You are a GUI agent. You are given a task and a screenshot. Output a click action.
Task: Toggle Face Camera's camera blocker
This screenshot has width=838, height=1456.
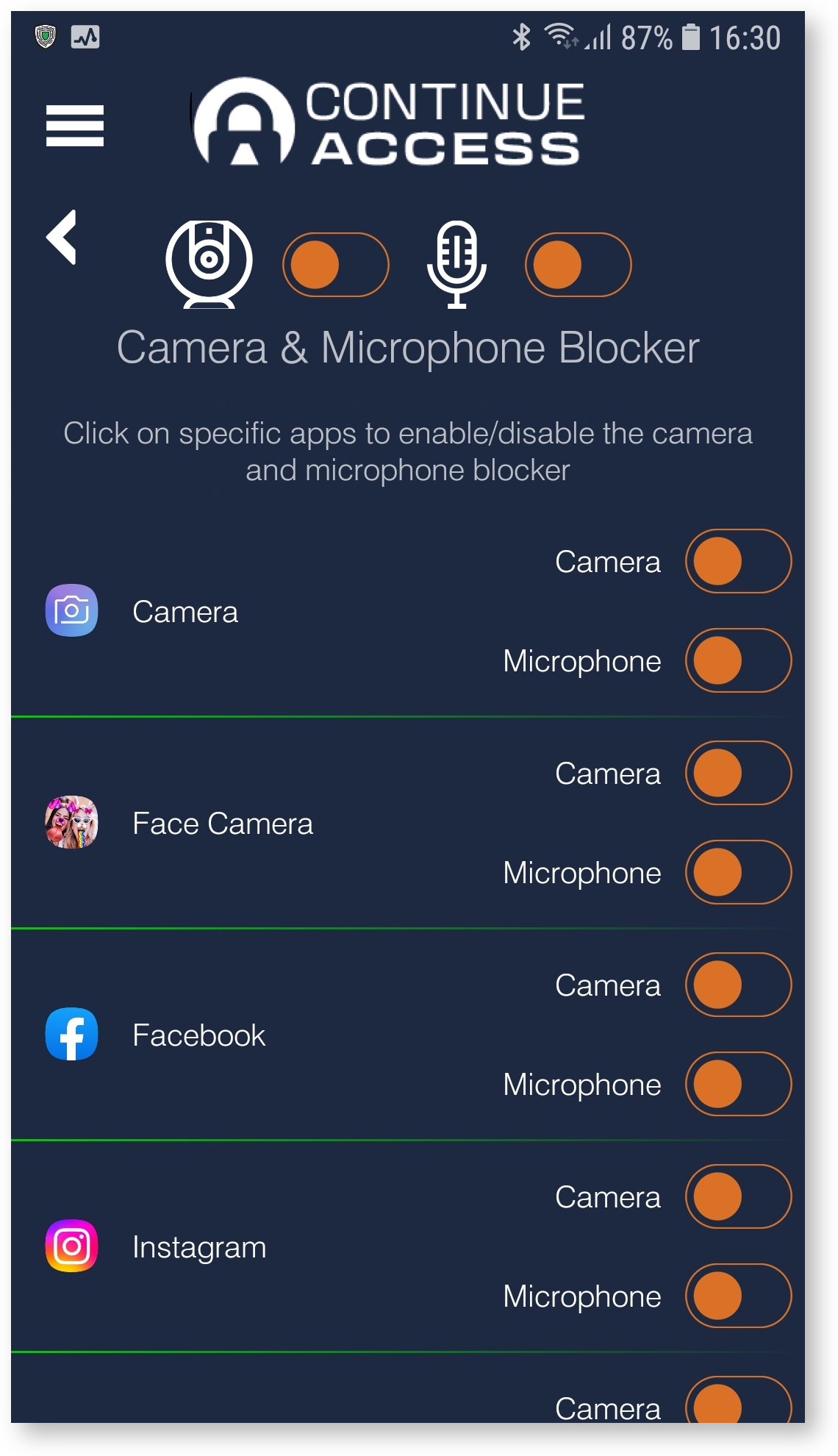coord(739,773)
